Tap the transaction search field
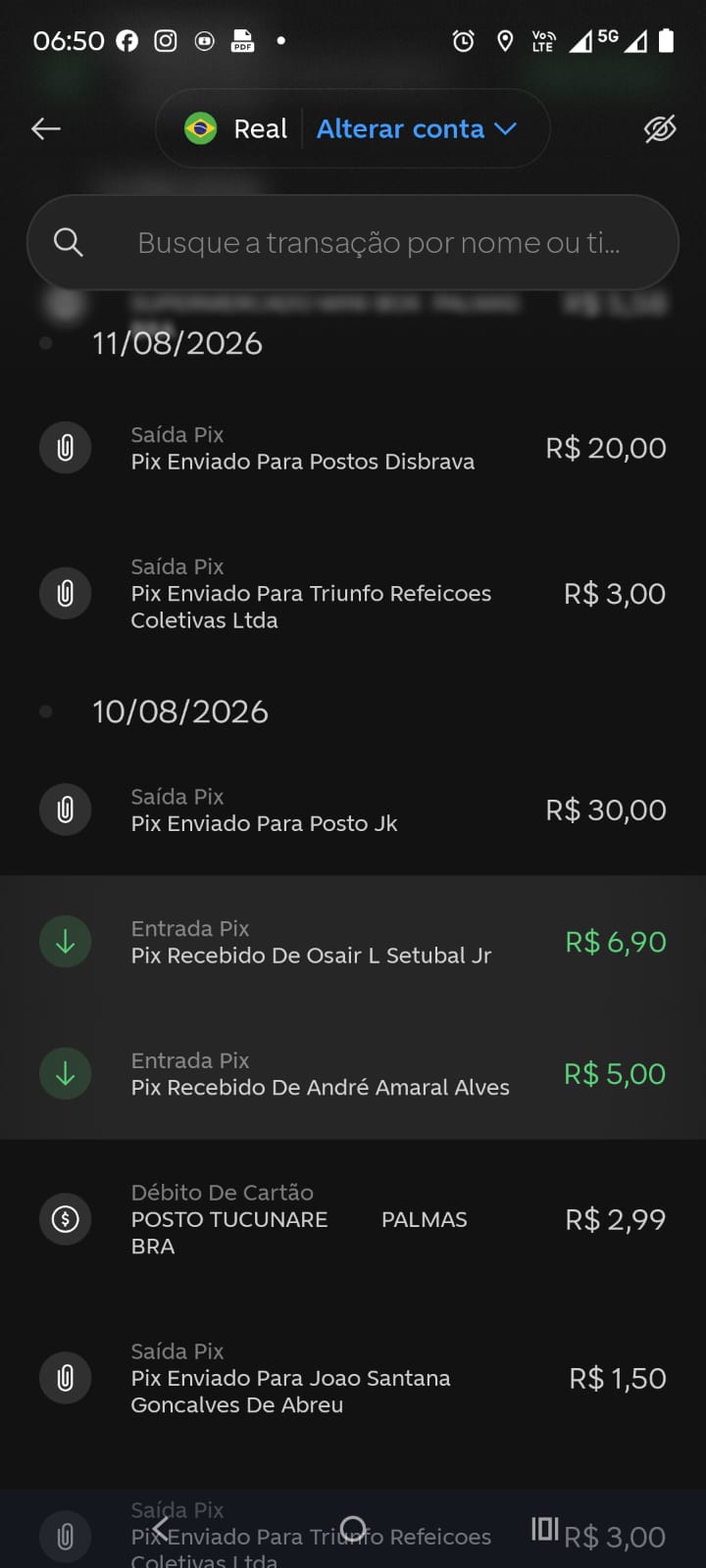 coord(353,242)
